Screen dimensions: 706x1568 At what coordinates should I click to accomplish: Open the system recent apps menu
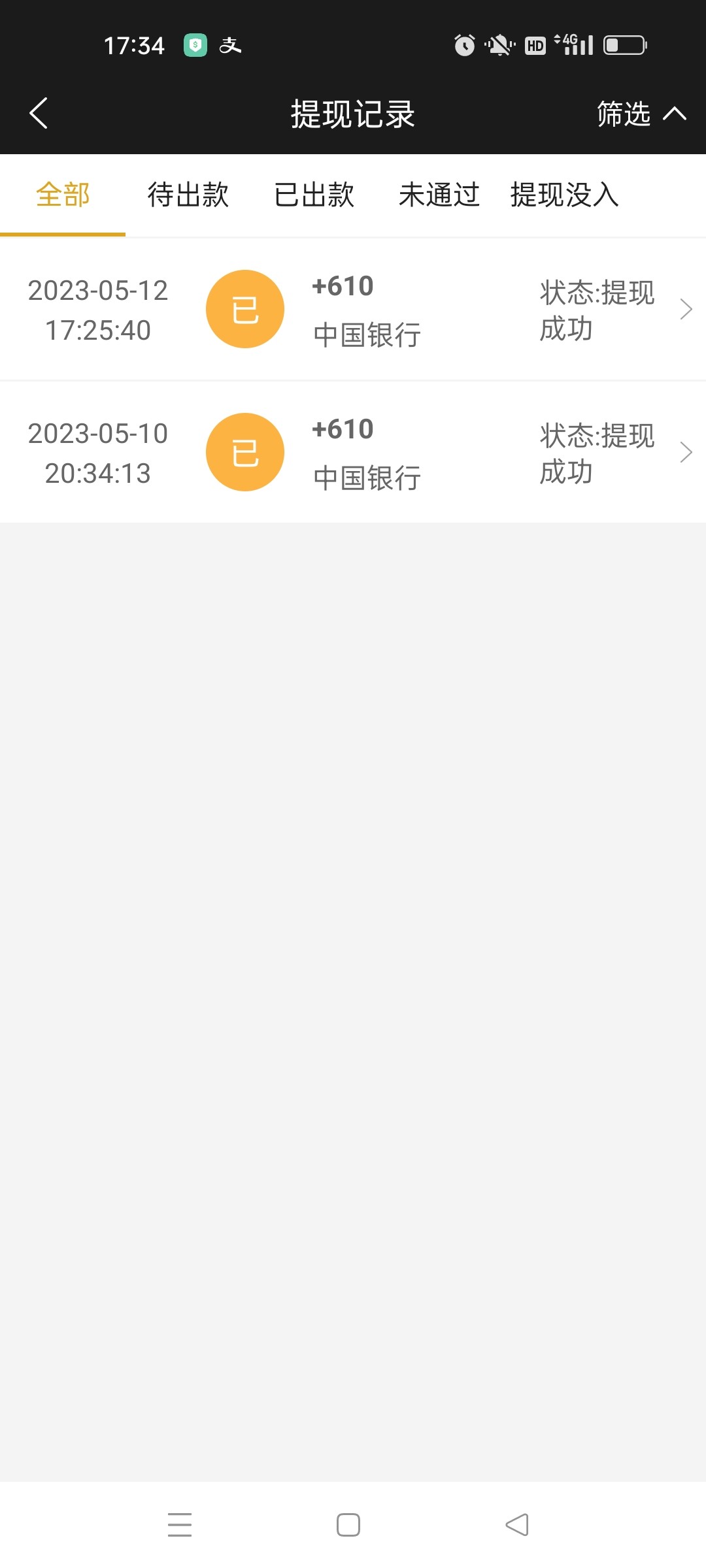[x=180, y=1525]
